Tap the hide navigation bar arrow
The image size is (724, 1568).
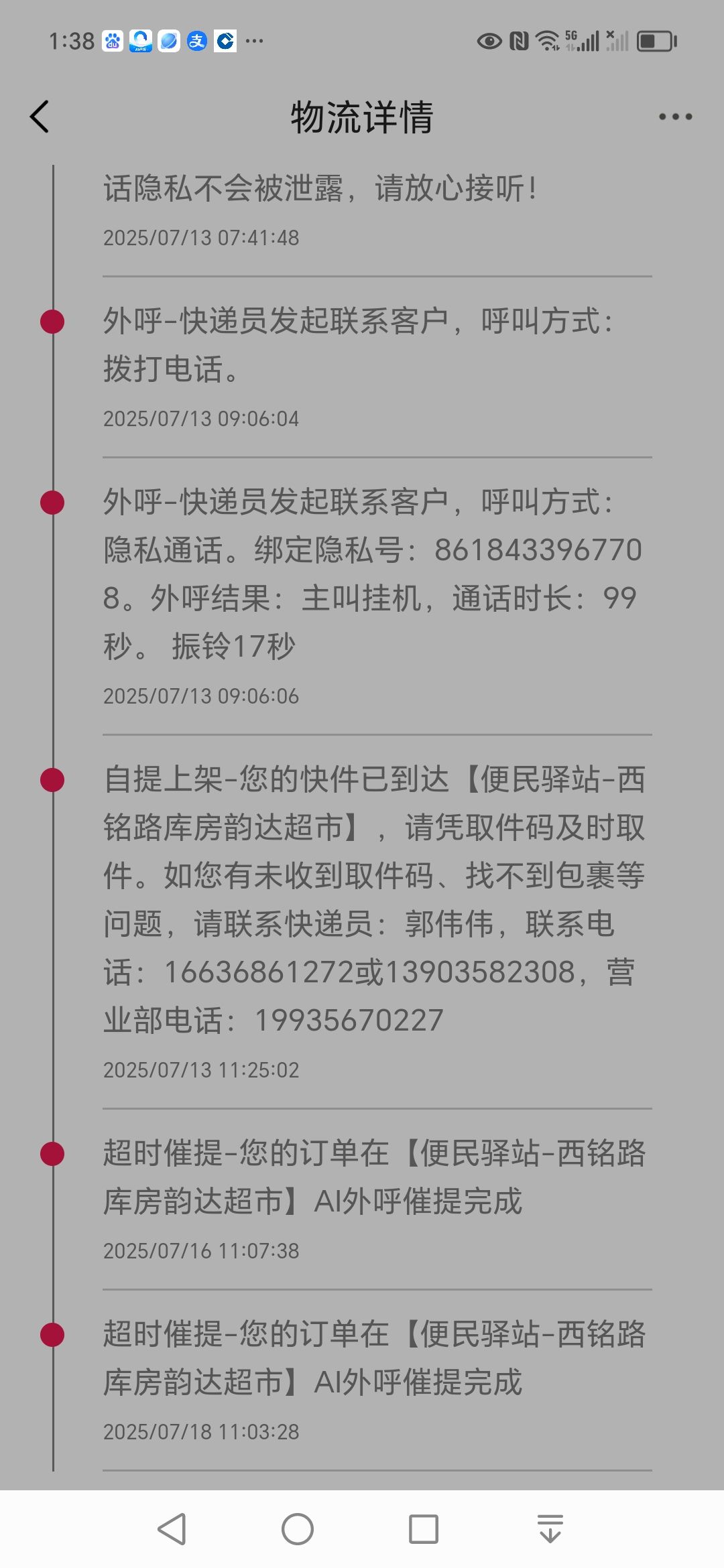550,1529
